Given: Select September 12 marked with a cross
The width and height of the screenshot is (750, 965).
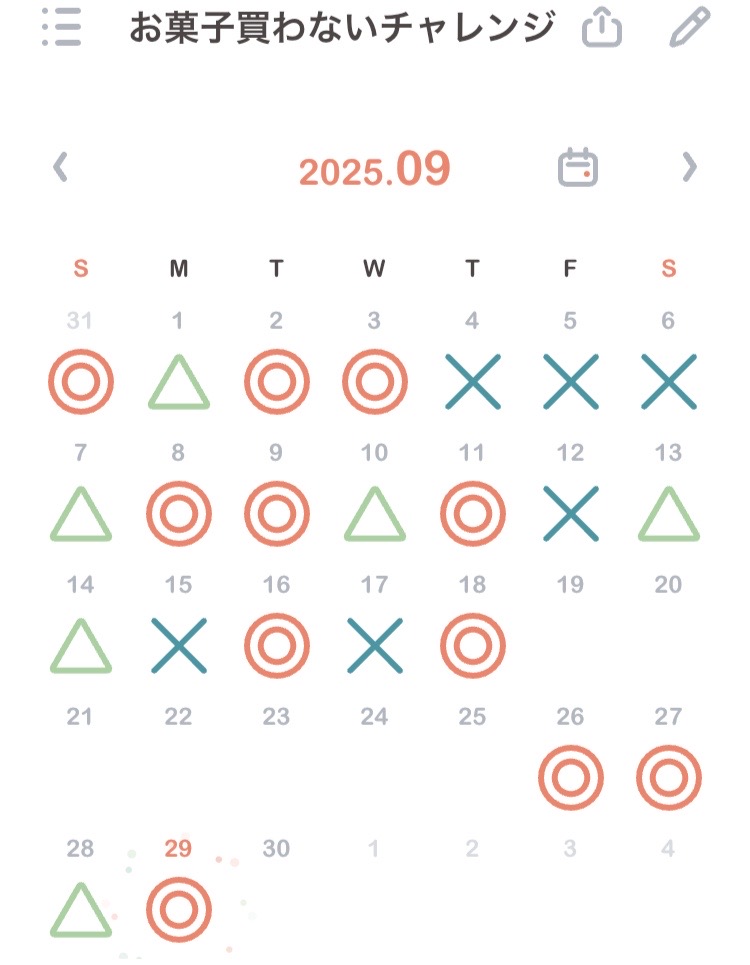Looking at the screenshot, I should point(571,514).
